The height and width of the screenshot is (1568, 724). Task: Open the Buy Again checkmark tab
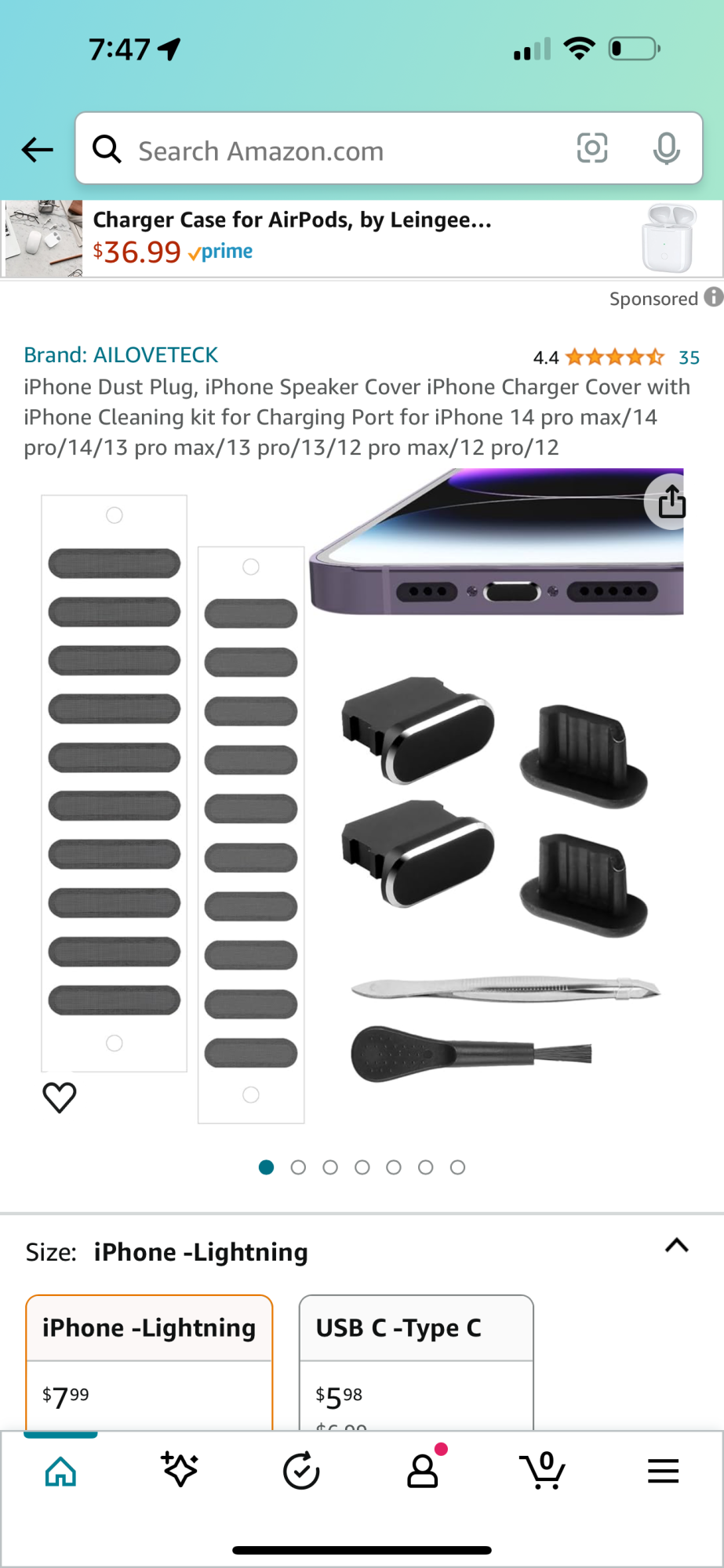coord(301,1471)
